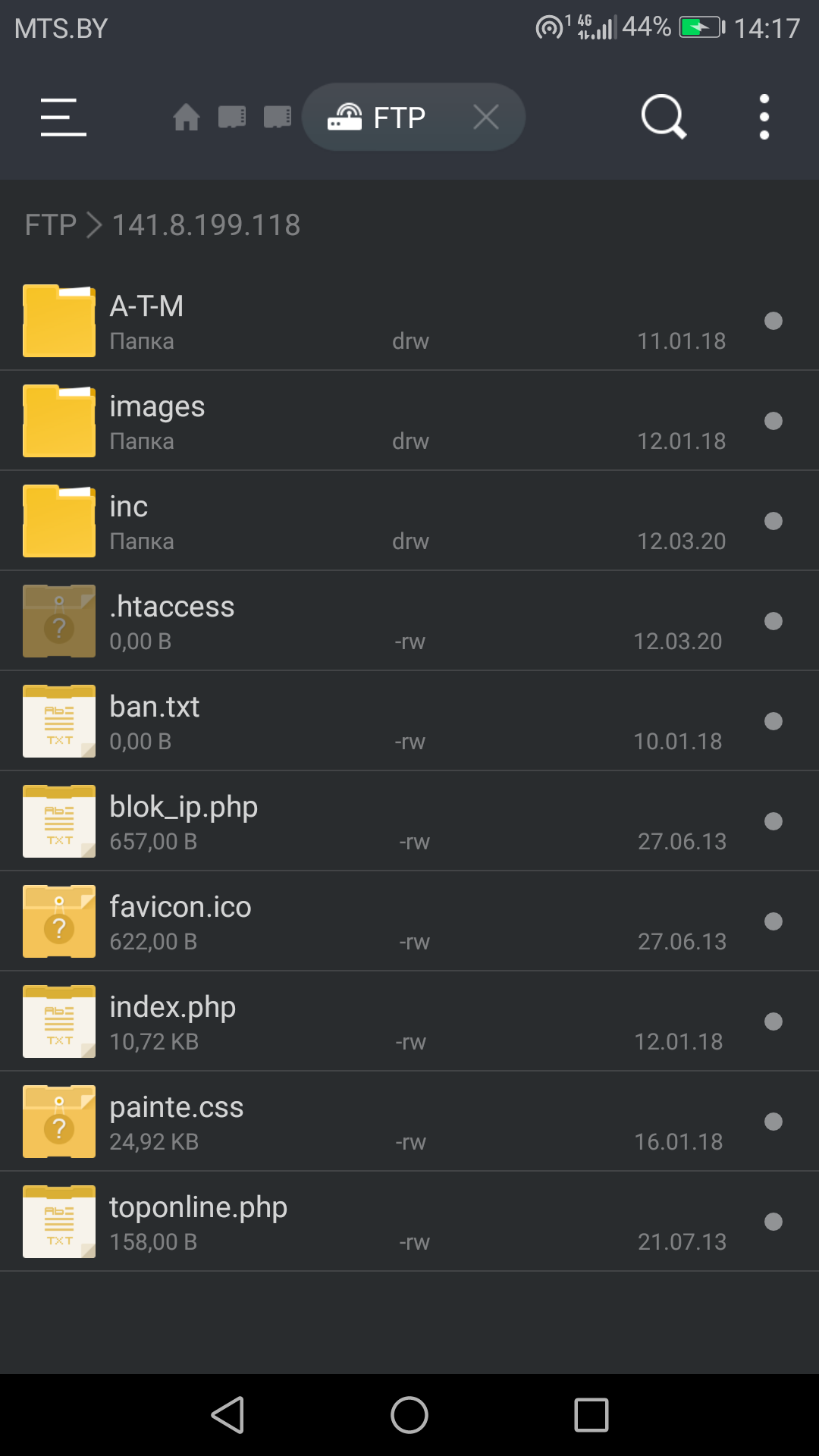Tap the FTP breadcrumb to go up

pos(50,225)
